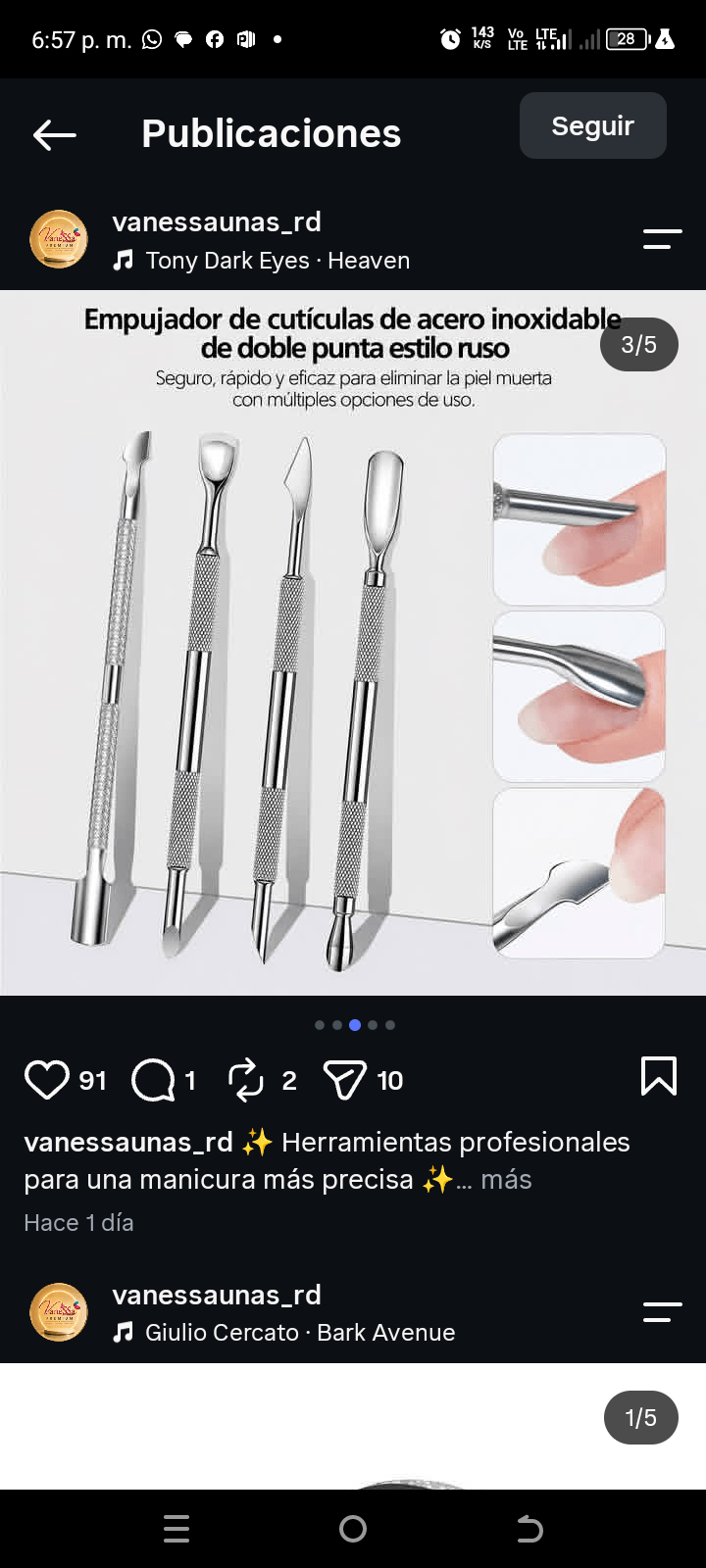Open the Giulio Cercato · Bark Avenue audio
Viewport: 706px width, 1568px height.
click(283, 1333)
